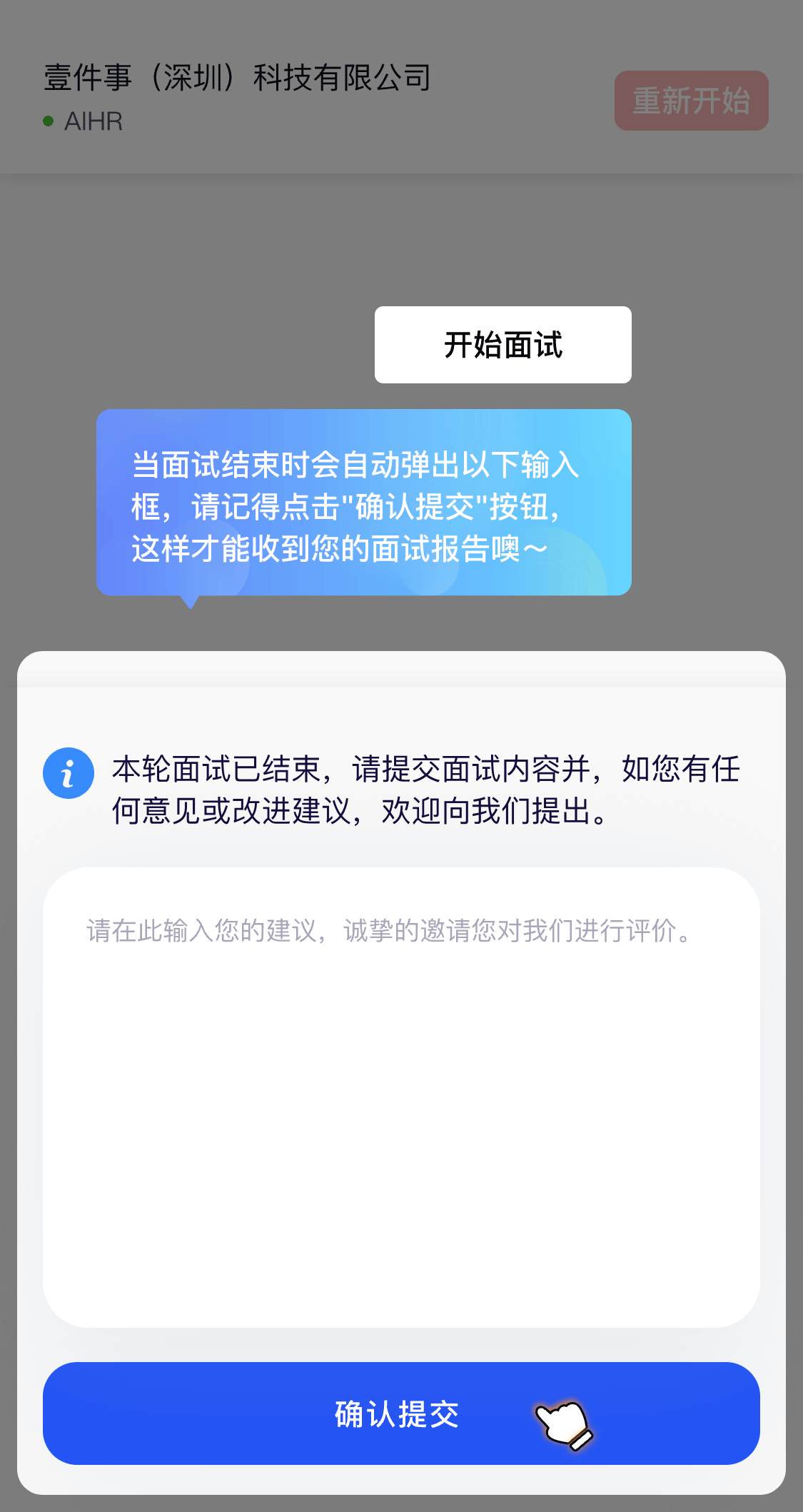Image resolution: width=803 pixels, height=1512 pixels.
Task: Tap the 重新开始 restart button
Action: [691, 101]
